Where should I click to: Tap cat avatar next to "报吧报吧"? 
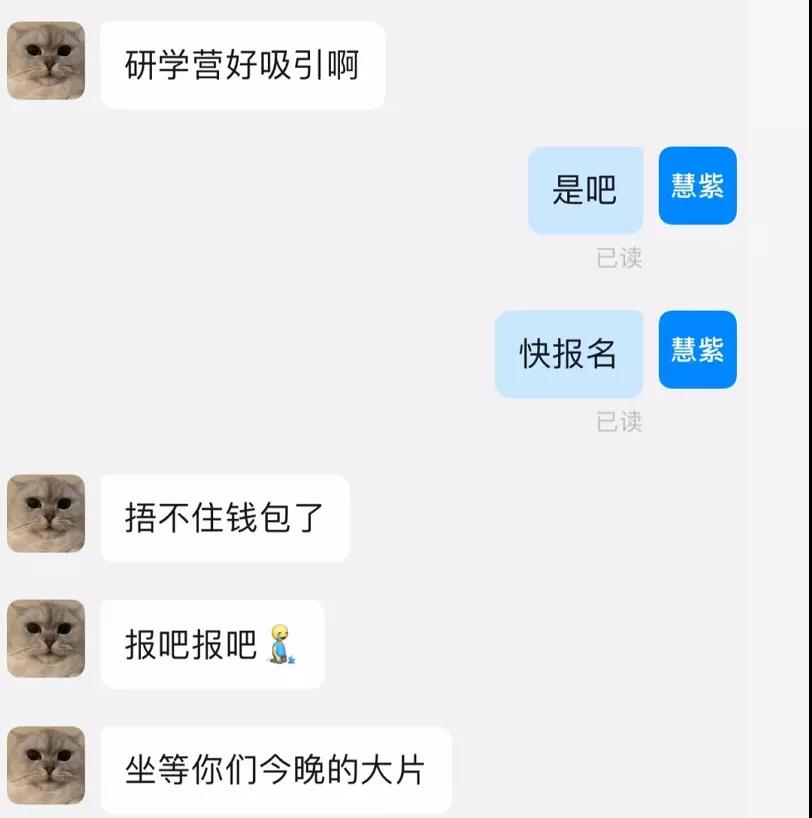pyautogui.click(x=46, y=640)
